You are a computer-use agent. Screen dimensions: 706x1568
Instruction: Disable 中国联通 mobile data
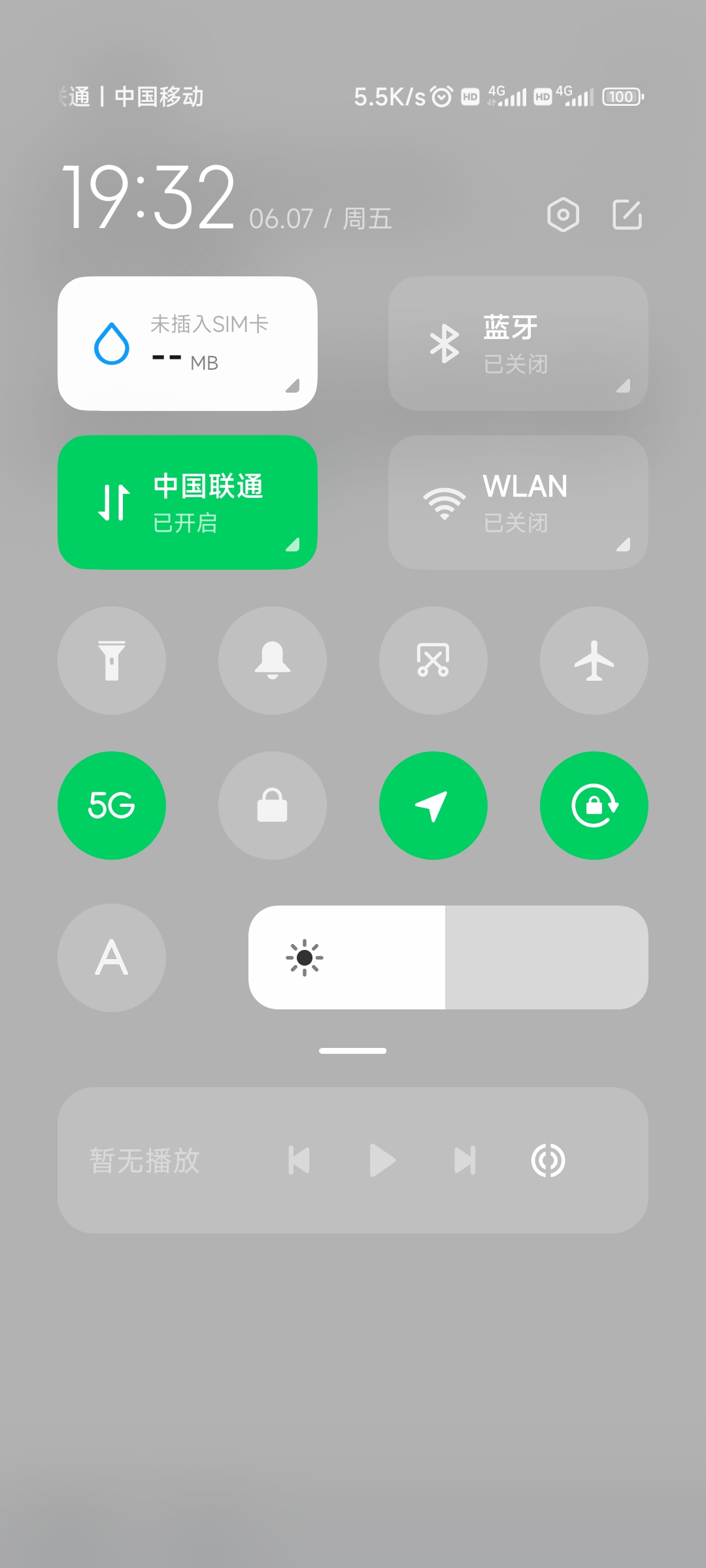point(188,502)
